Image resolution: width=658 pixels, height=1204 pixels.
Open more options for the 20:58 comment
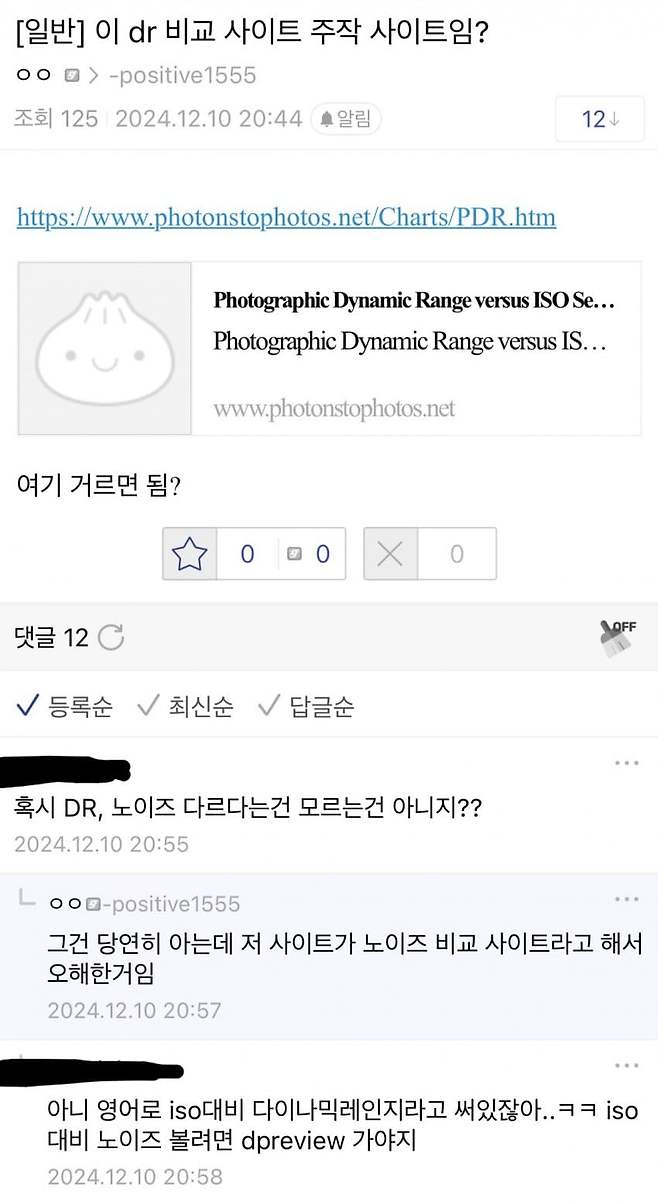coord(627,1066)
